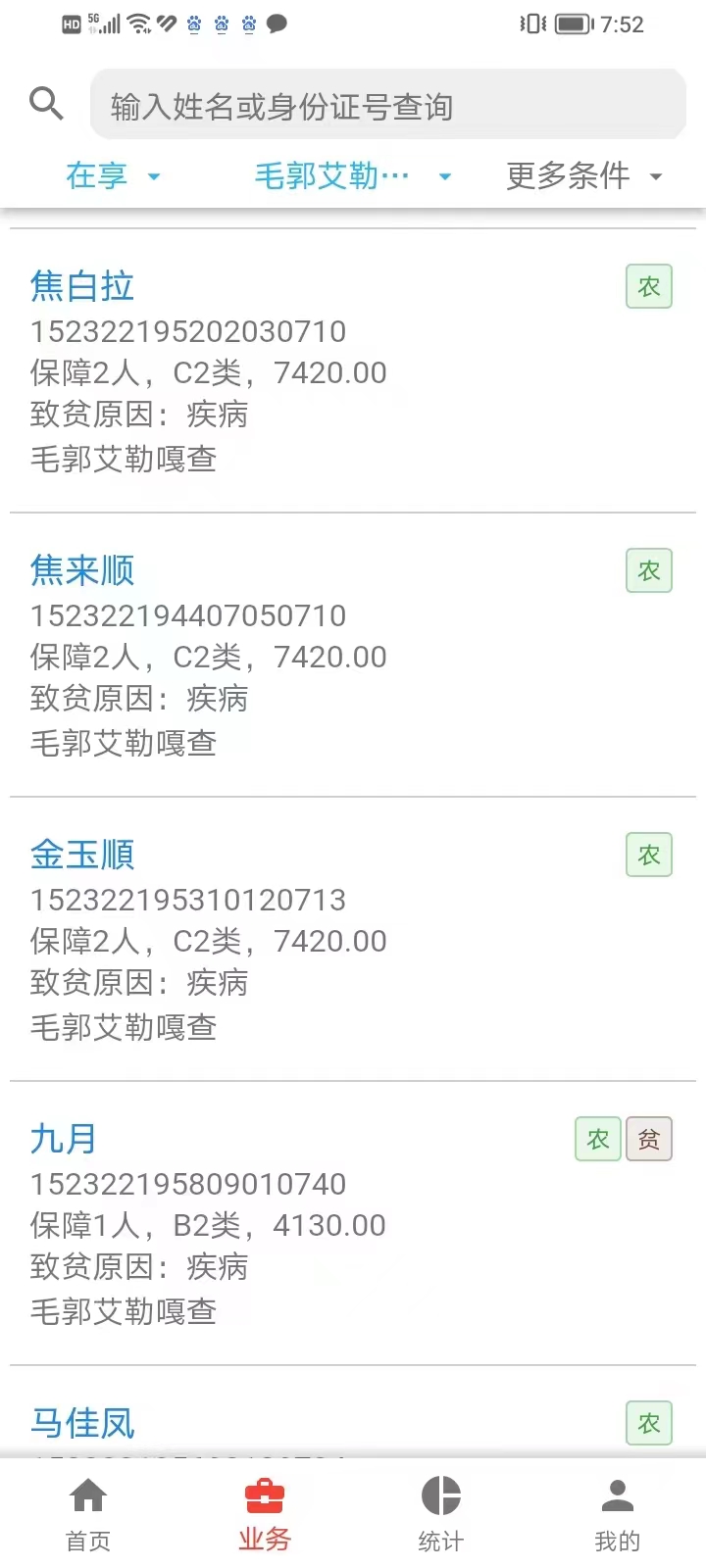706x1568 pixels.
Task: Focus the name or ID number search field
Action: click(388, 105)
